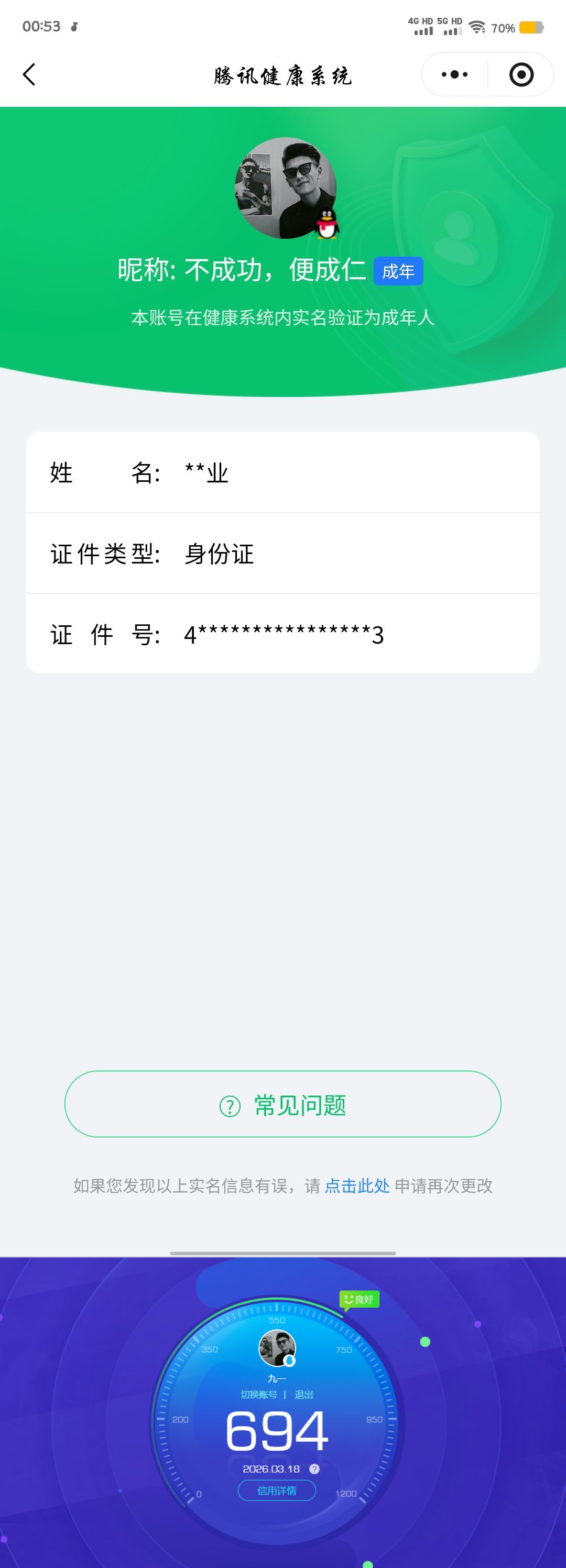Open the mini program three-dot menu

(454, 75)
